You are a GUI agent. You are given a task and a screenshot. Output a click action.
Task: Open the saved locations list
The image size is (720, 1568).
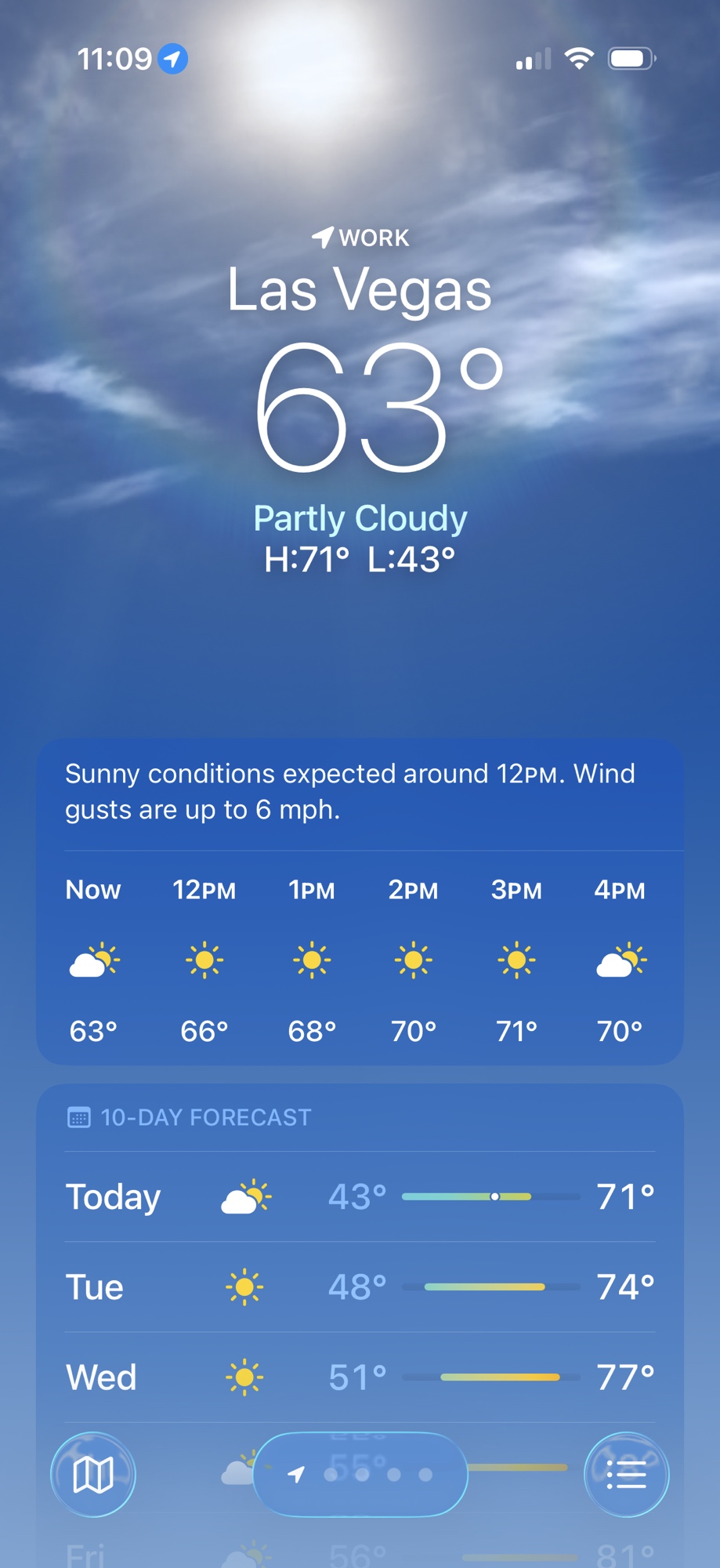click(x=626, y=1475)
